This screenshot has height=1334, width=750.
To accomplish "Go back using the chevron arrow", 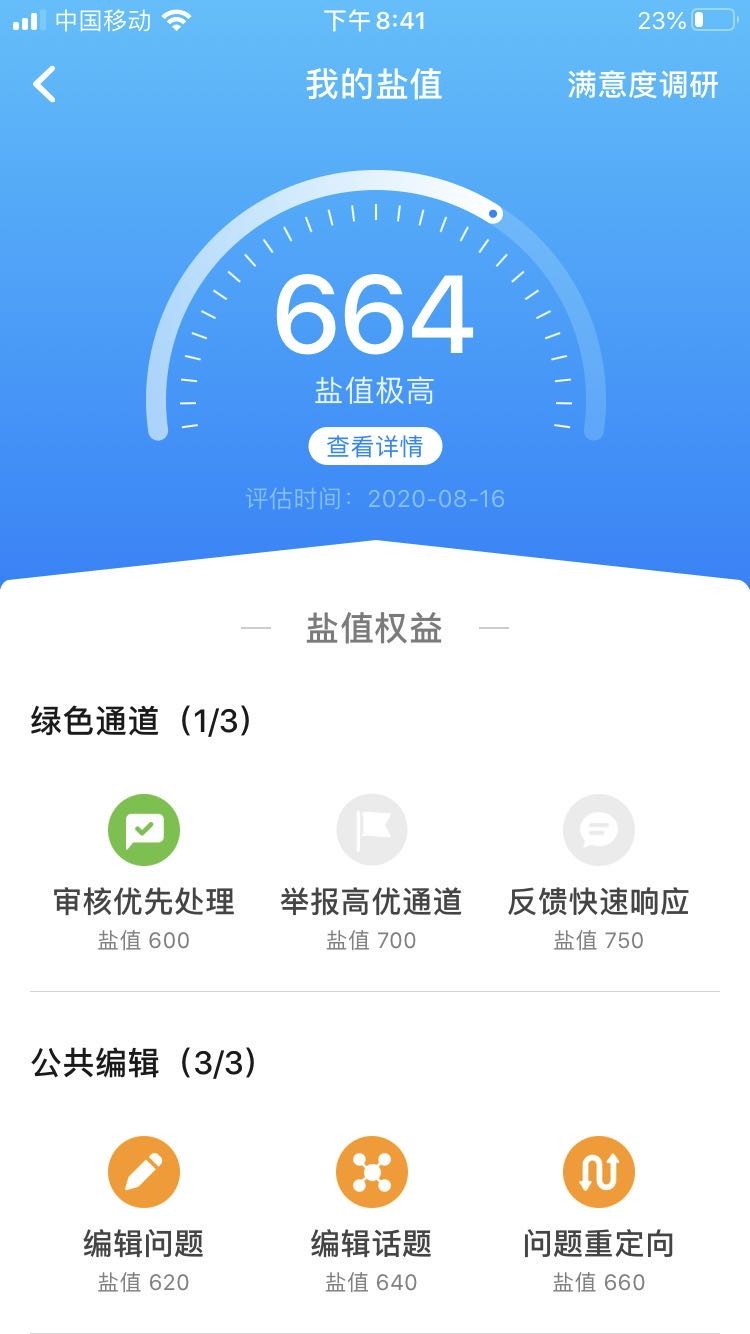I will click(x=42, y=85).
